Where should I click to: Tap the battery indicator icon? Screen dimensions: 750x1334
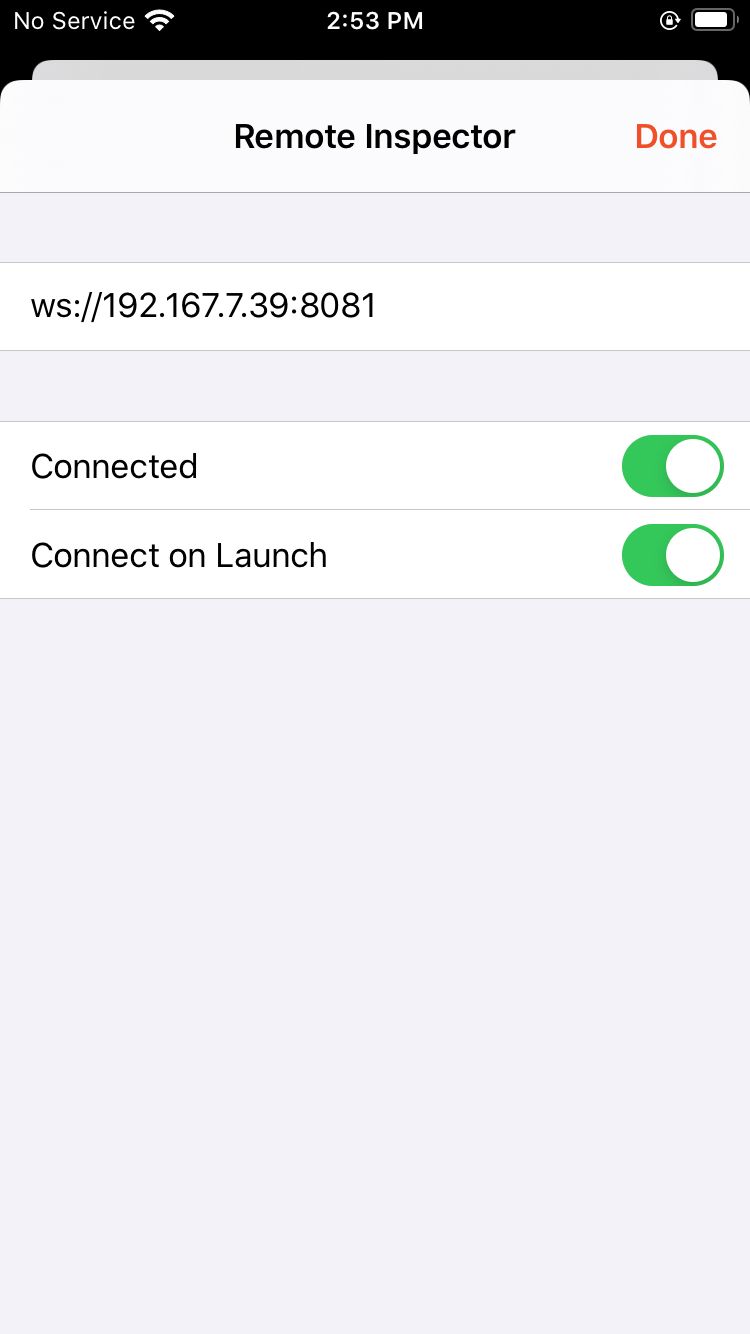tap(712, 19)
